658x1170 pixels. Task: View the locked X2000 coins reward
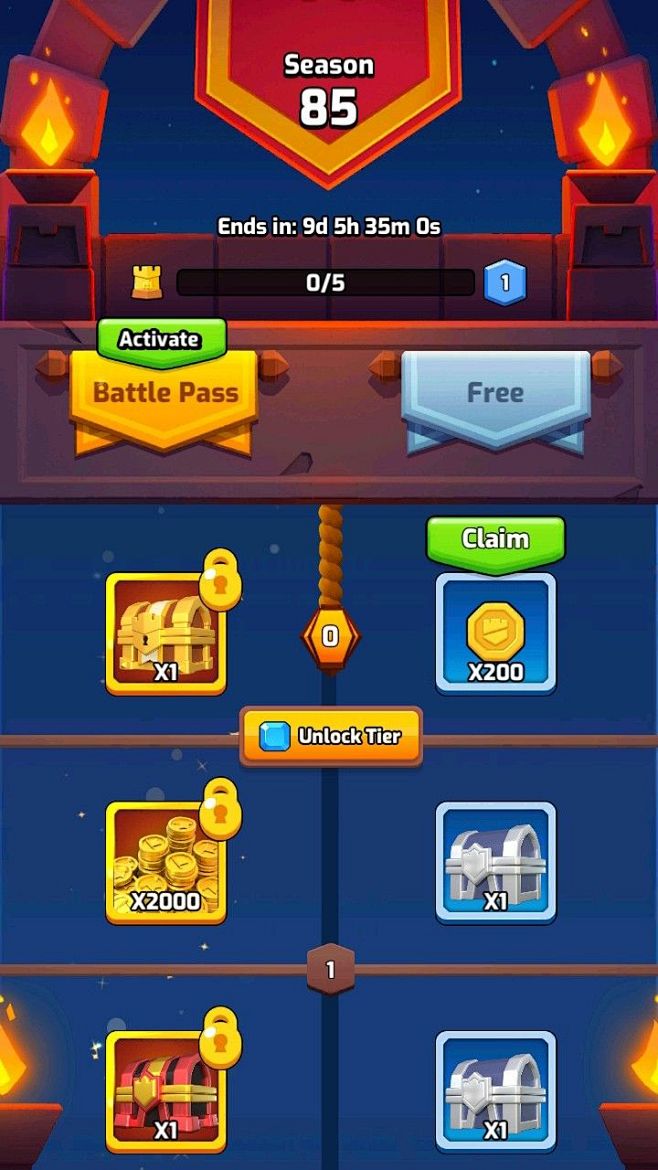[x=166, y=863]
